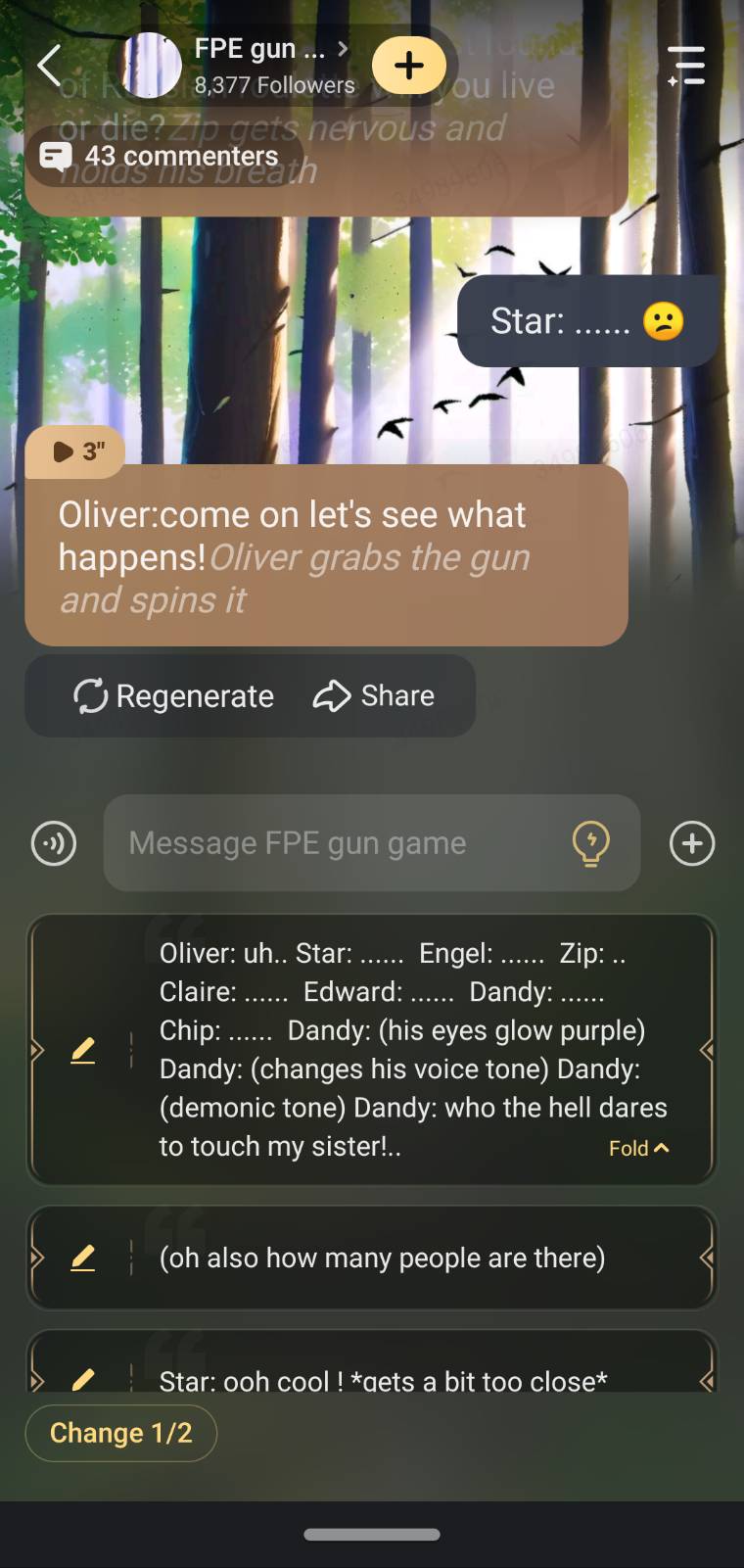Viewport: 744px width, 1568px height.
Task: Edit the long Oliver suggestion text
Action: click(83, 1050)
